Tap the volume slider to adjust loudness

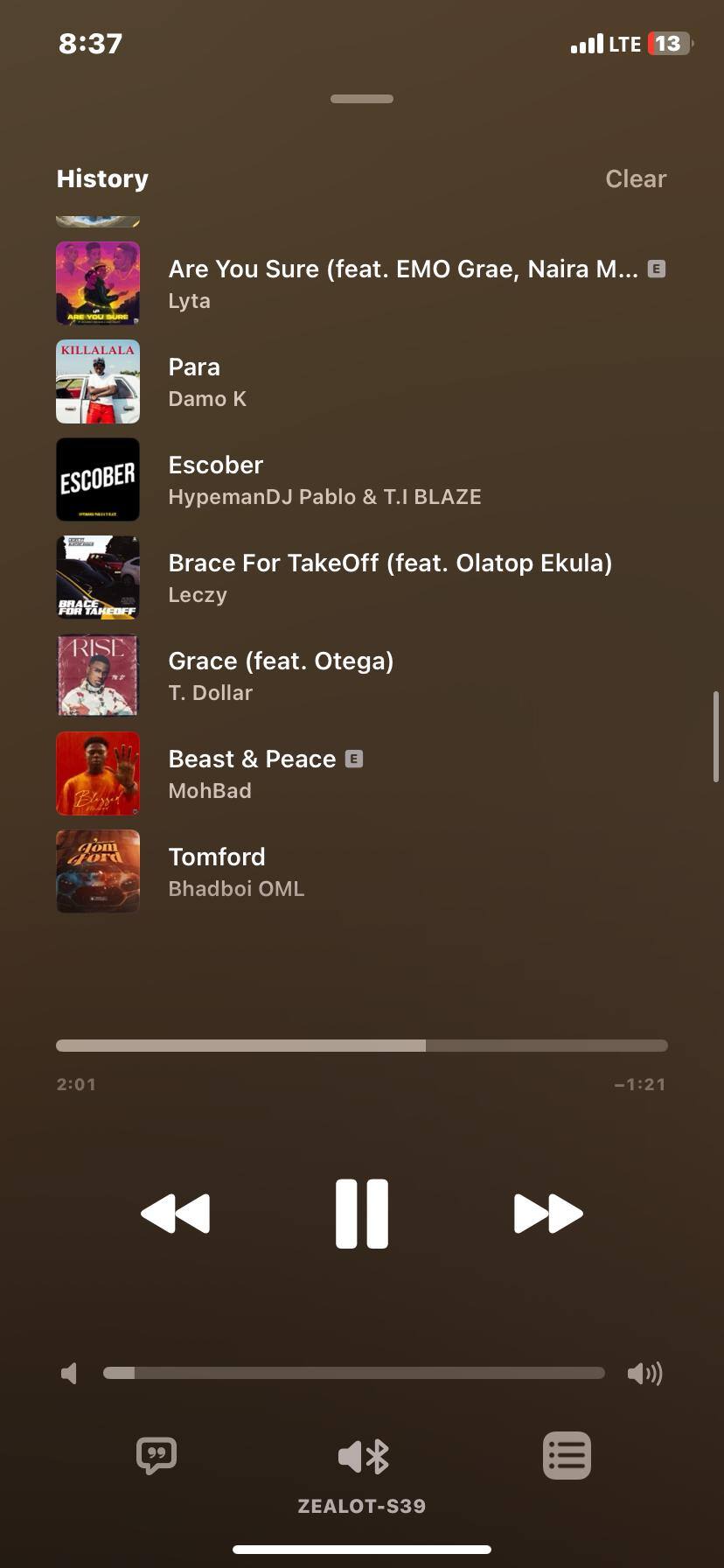click(x=353, y=1373)
